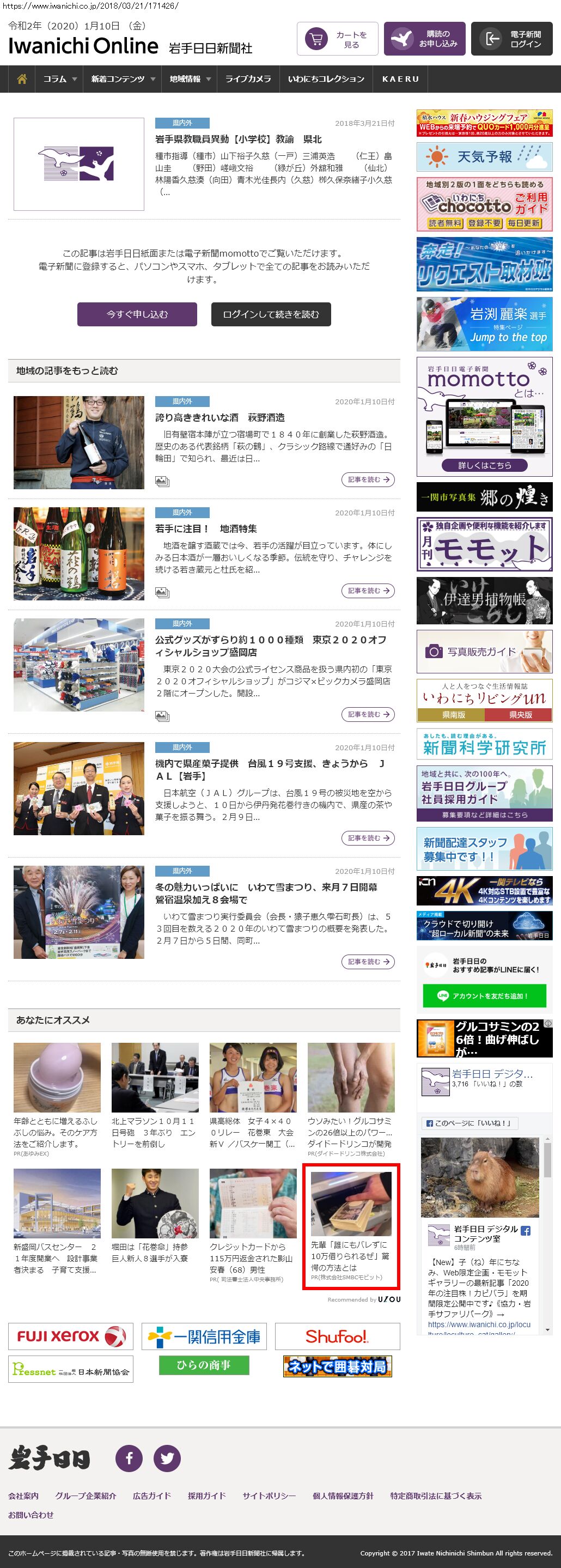Open the 天気予報 banner

click(x=484, y=157)
